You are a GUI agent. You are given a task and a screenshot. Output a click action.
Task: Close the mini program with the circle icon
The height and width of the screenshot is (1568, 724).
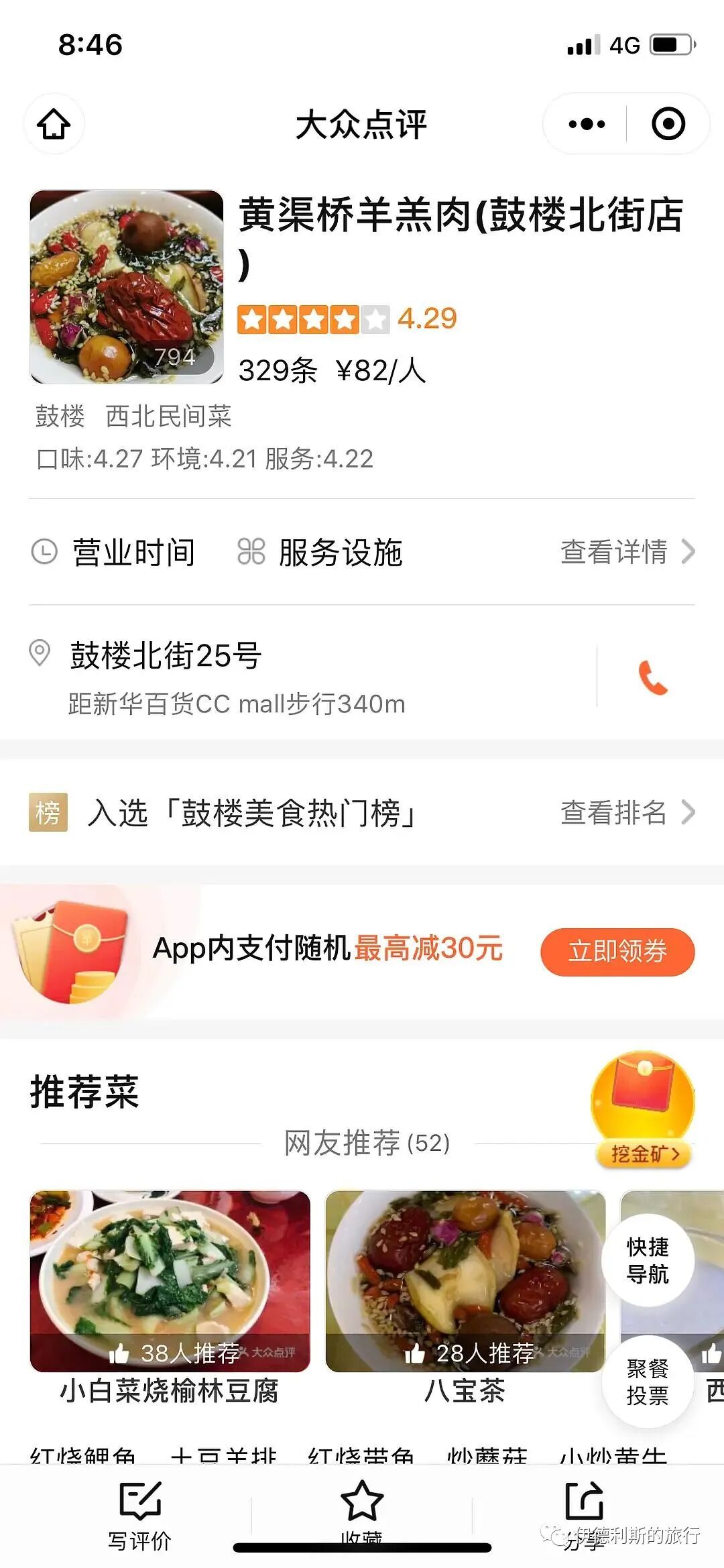668,124
